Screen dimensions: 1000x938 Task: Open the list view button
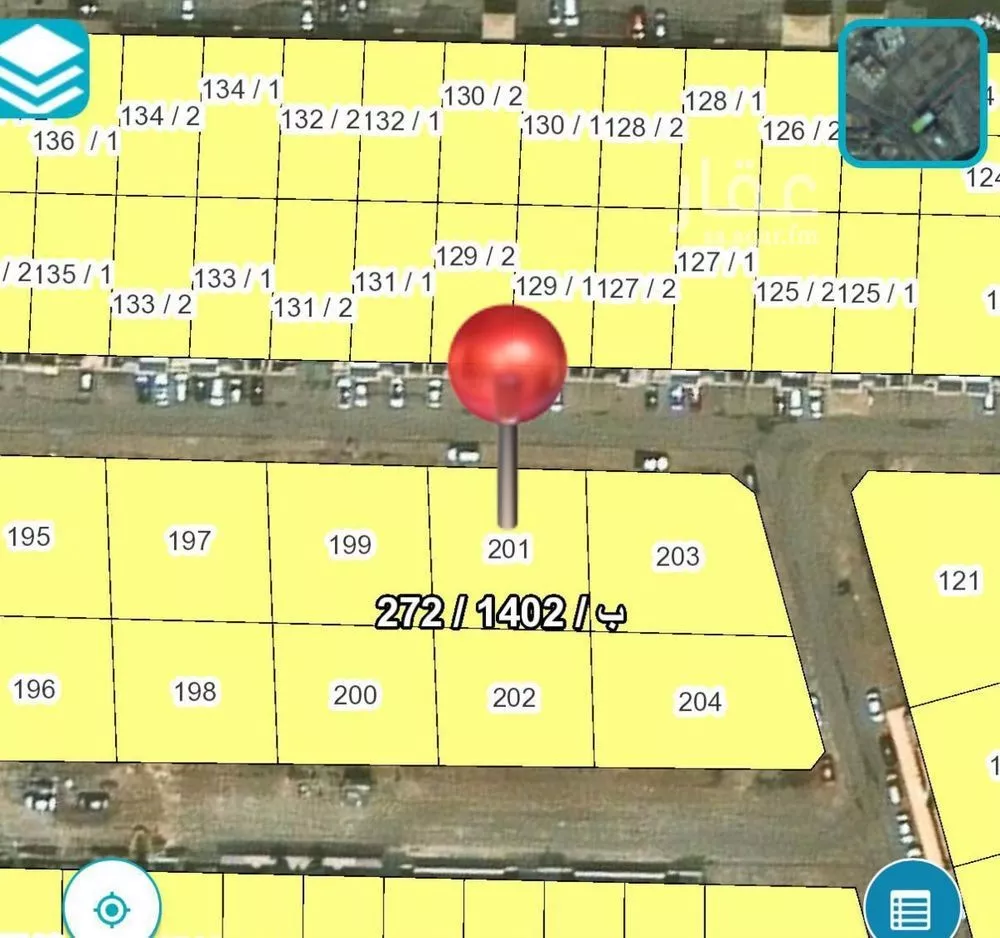tap(910, 906)
